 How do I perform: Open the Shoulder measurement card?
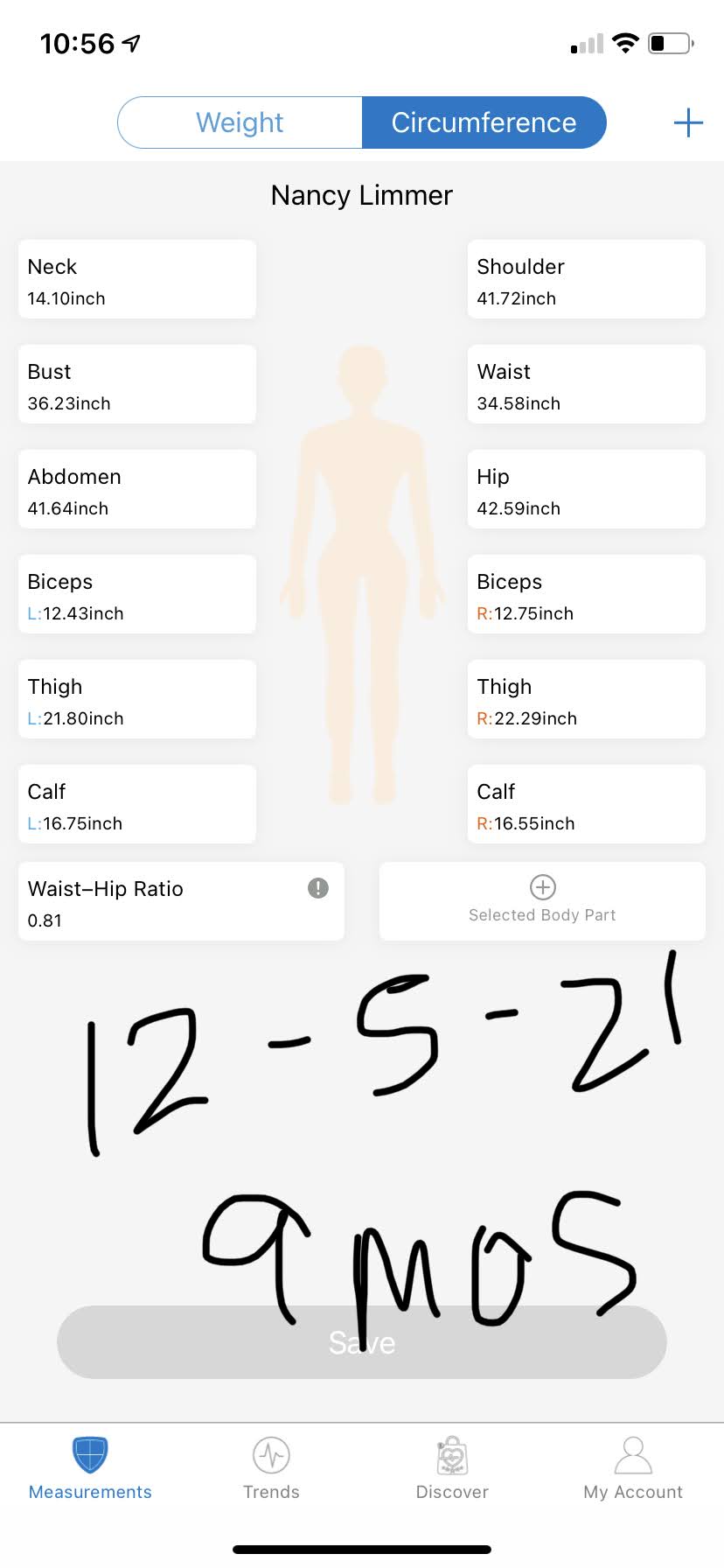coord(586,279)
